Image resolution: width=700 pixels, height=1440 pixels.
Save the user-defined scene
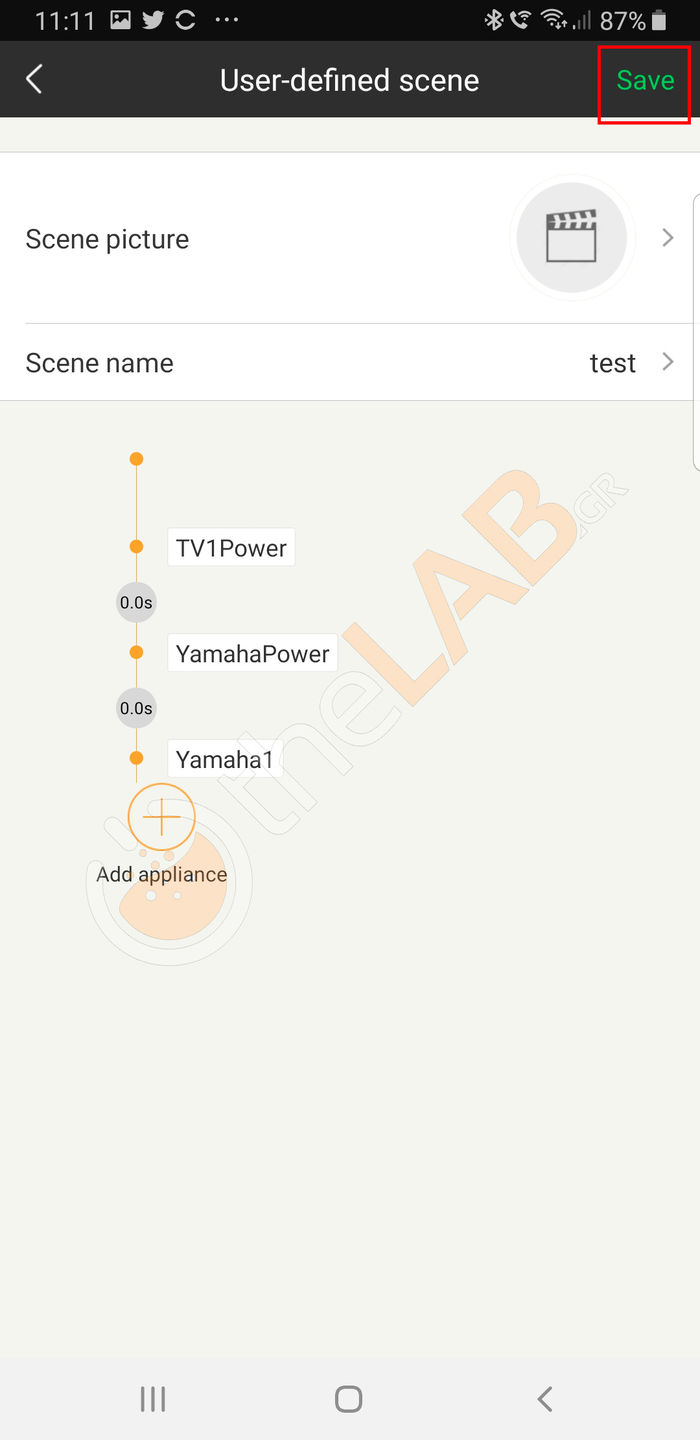point(645,81)
